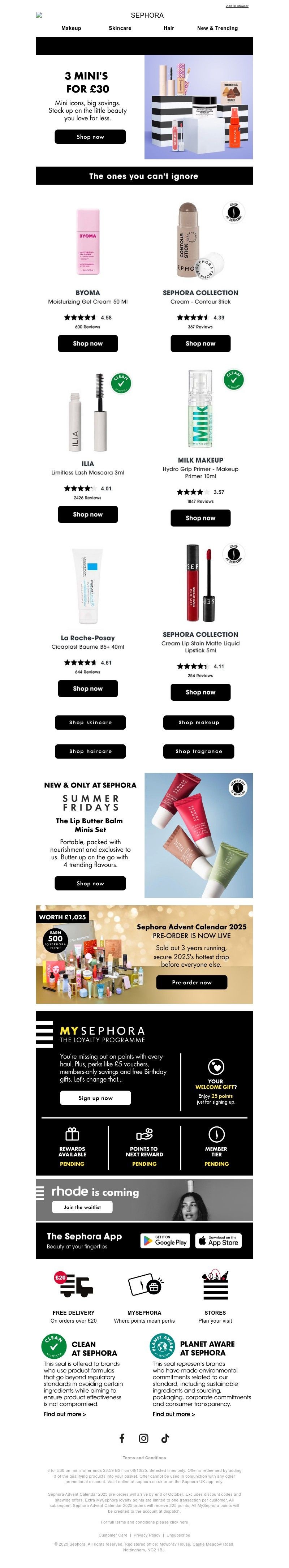This screenshot has height=1568, width=289.
Task: Select the Shop skincare button
Action: pyautogui.click(x=90, y=722)
